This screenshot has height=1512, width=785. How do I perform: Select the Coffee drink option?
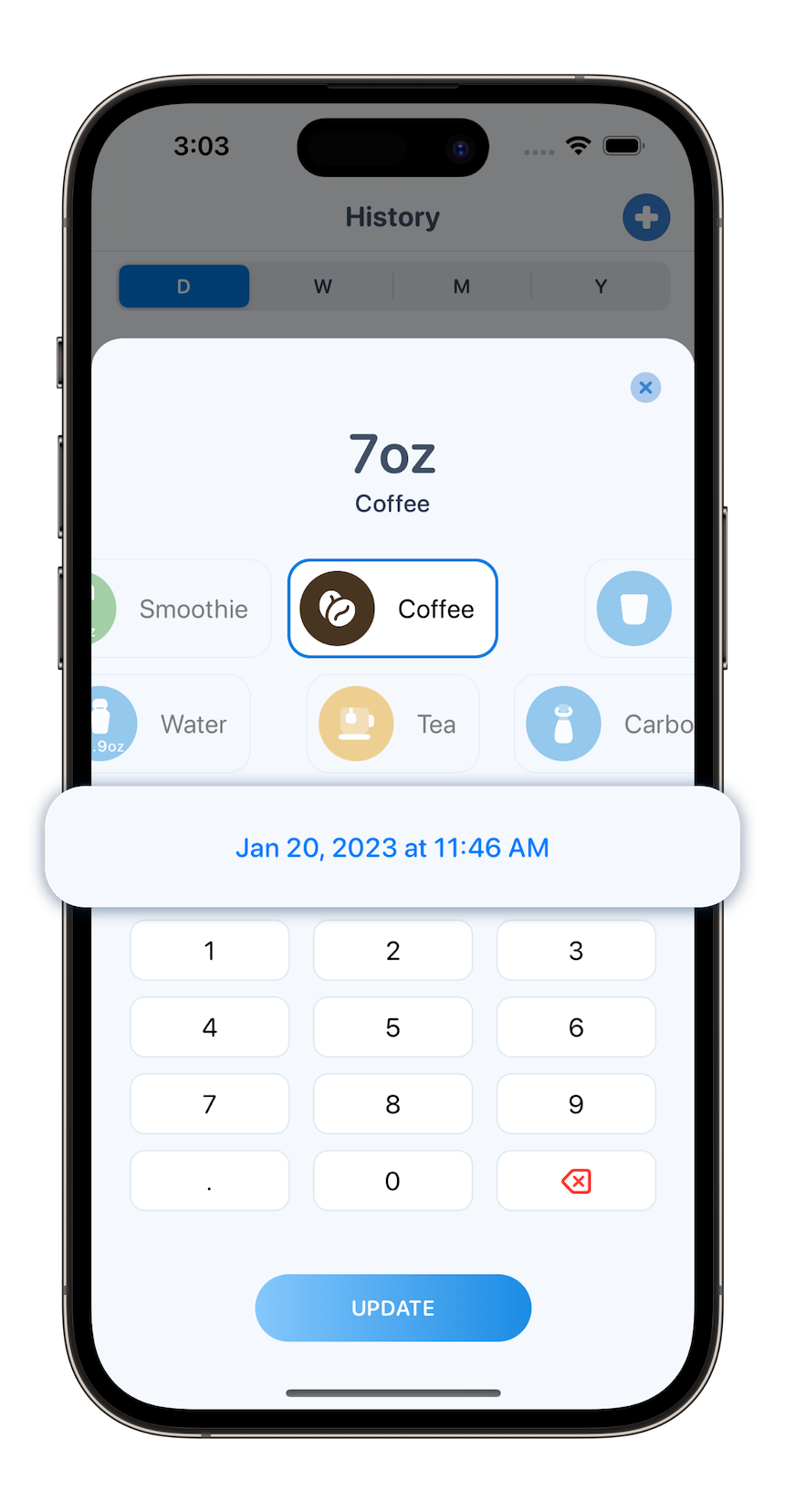392,609
